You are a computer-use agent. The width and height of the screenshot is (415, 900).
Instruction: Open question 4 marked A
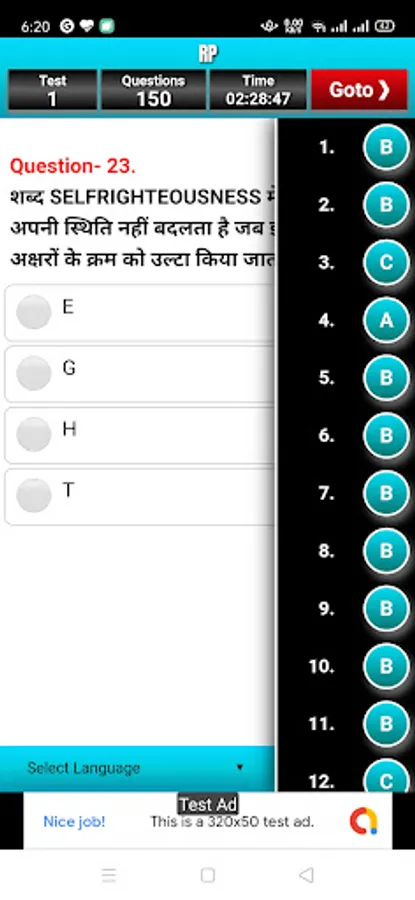point(386,320)
